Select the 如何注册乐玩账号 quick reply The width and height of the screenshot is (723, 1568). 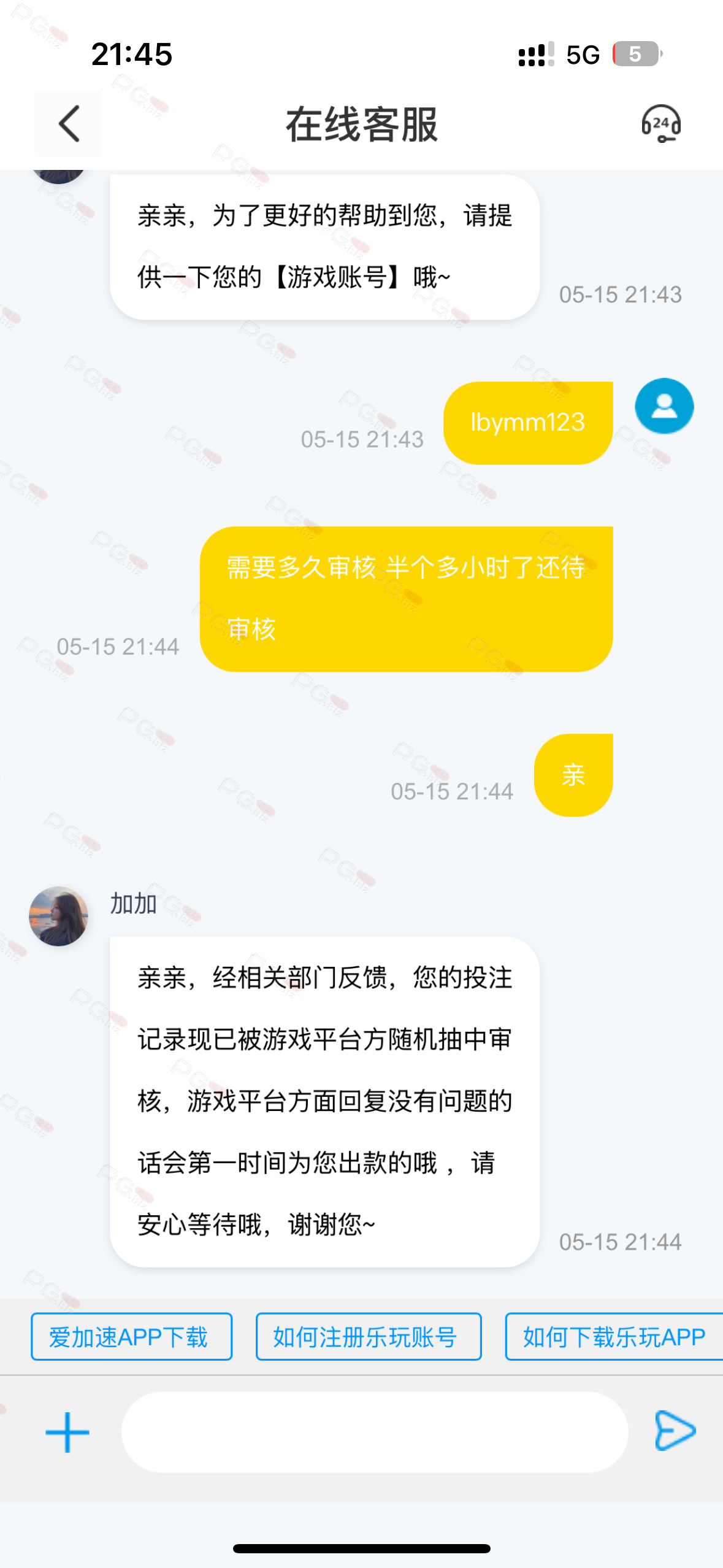[368, 1337]
